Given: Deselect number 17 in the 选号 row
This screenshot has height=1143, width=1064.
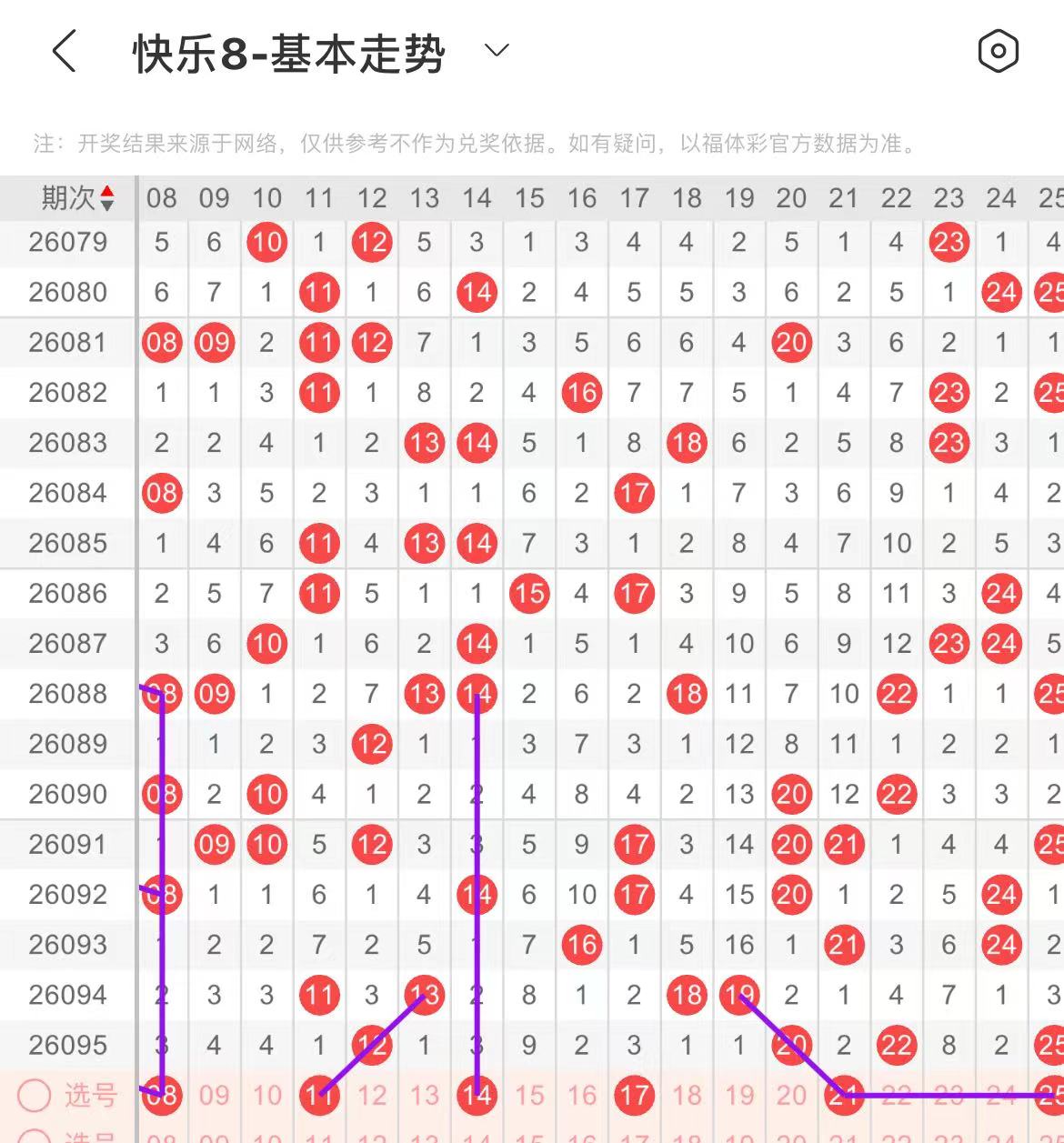Looking at the screenshot, I should pyautogui.click(x=634, y=1096).
